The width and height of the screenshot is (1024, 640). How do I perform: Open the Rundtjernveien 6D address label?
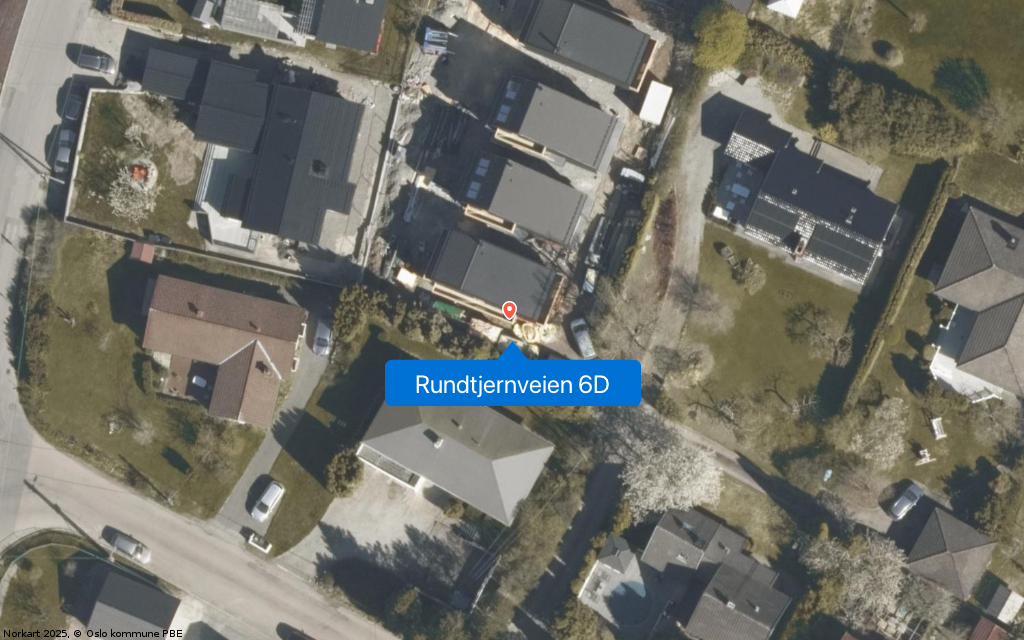[512, 383]
